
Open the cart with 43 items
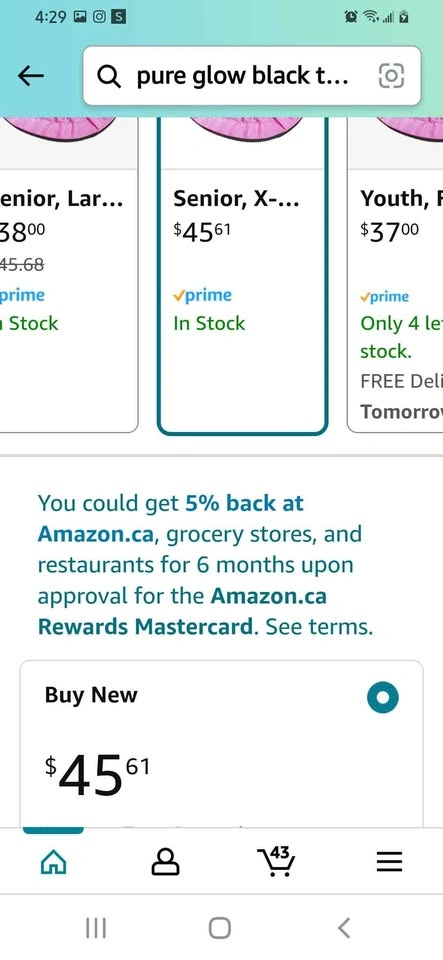click(277, 861)
